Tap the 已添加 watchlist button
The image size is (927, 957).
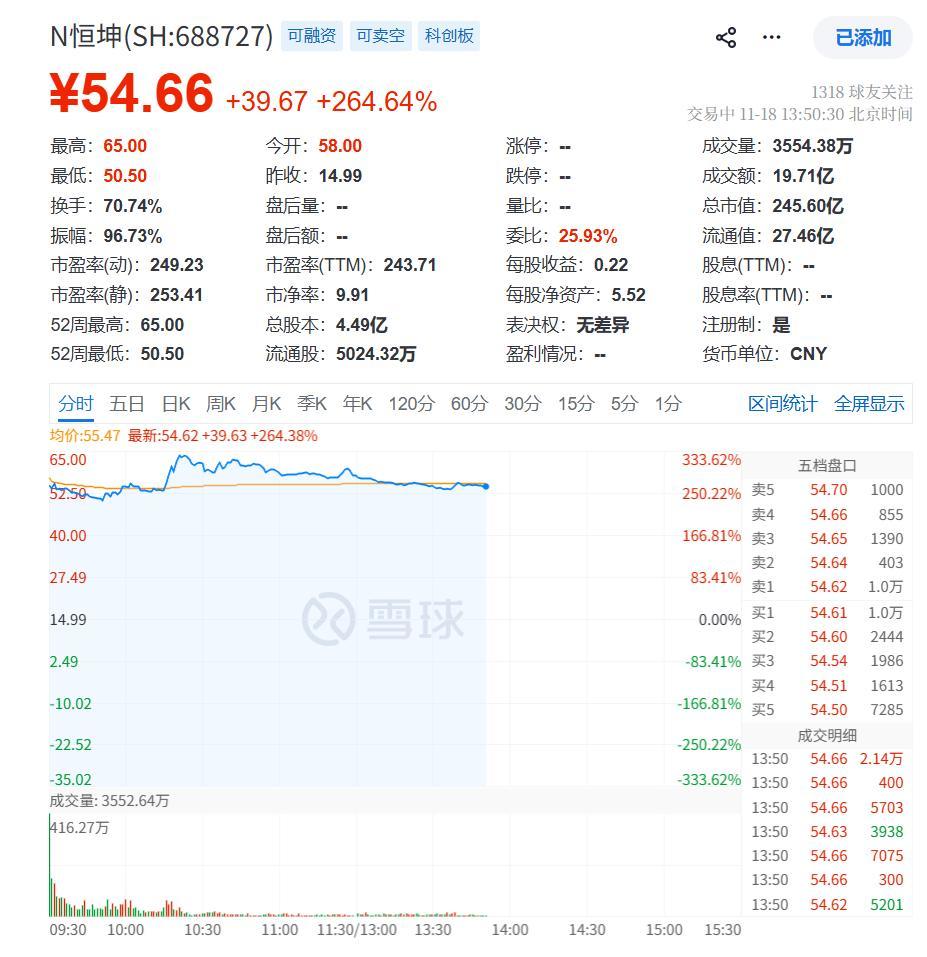[x=862, y=38]
